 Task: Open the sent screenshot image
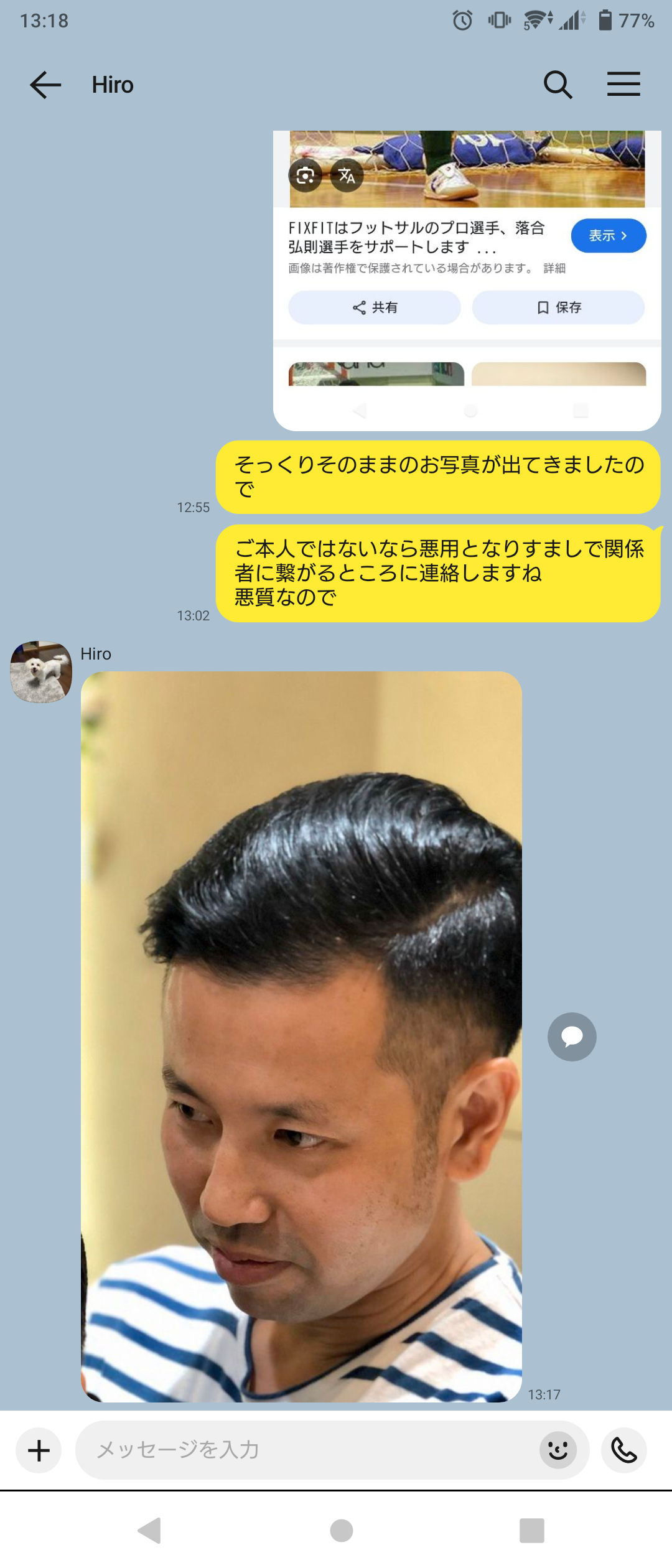point(467,280)
